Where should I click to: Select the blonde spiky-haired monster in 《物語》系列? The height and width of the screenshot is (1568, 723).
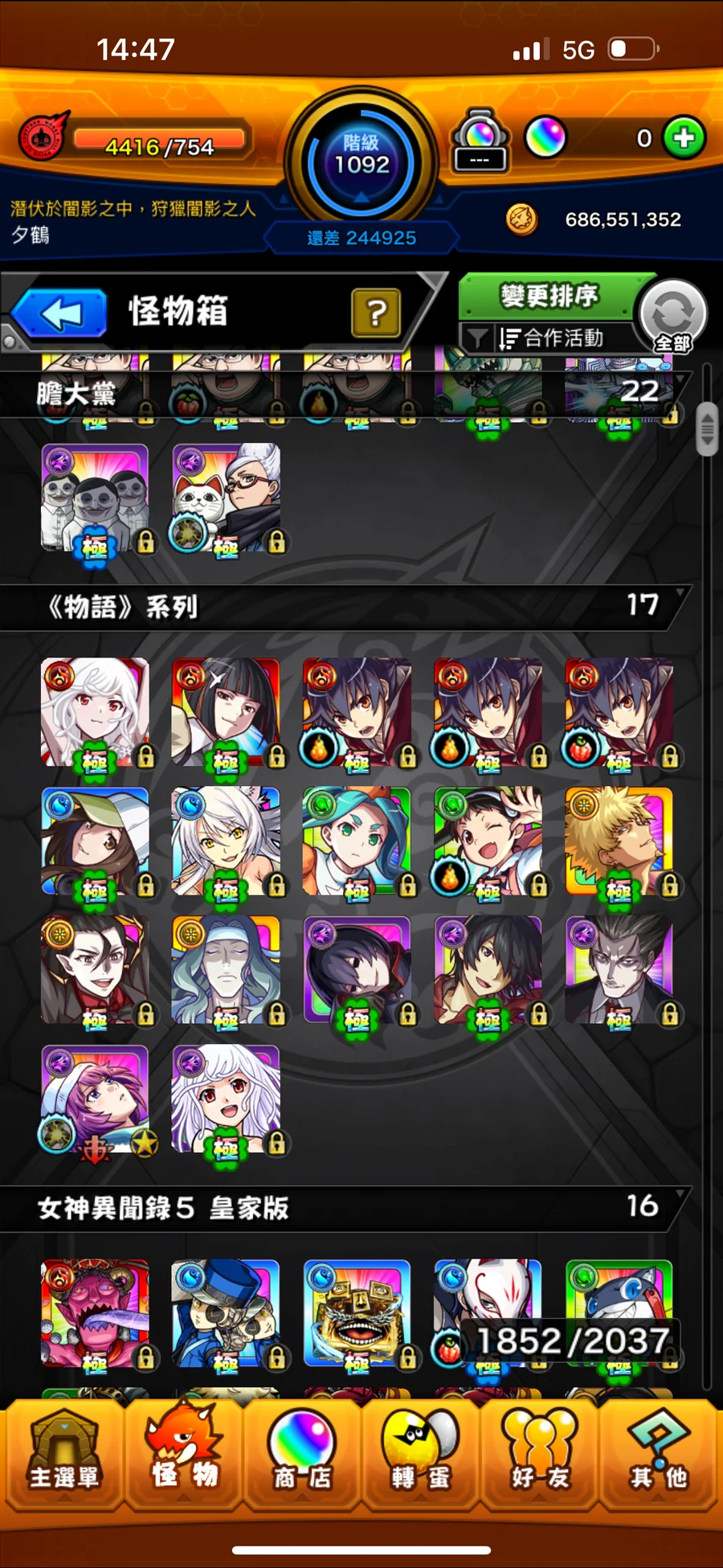619,841
